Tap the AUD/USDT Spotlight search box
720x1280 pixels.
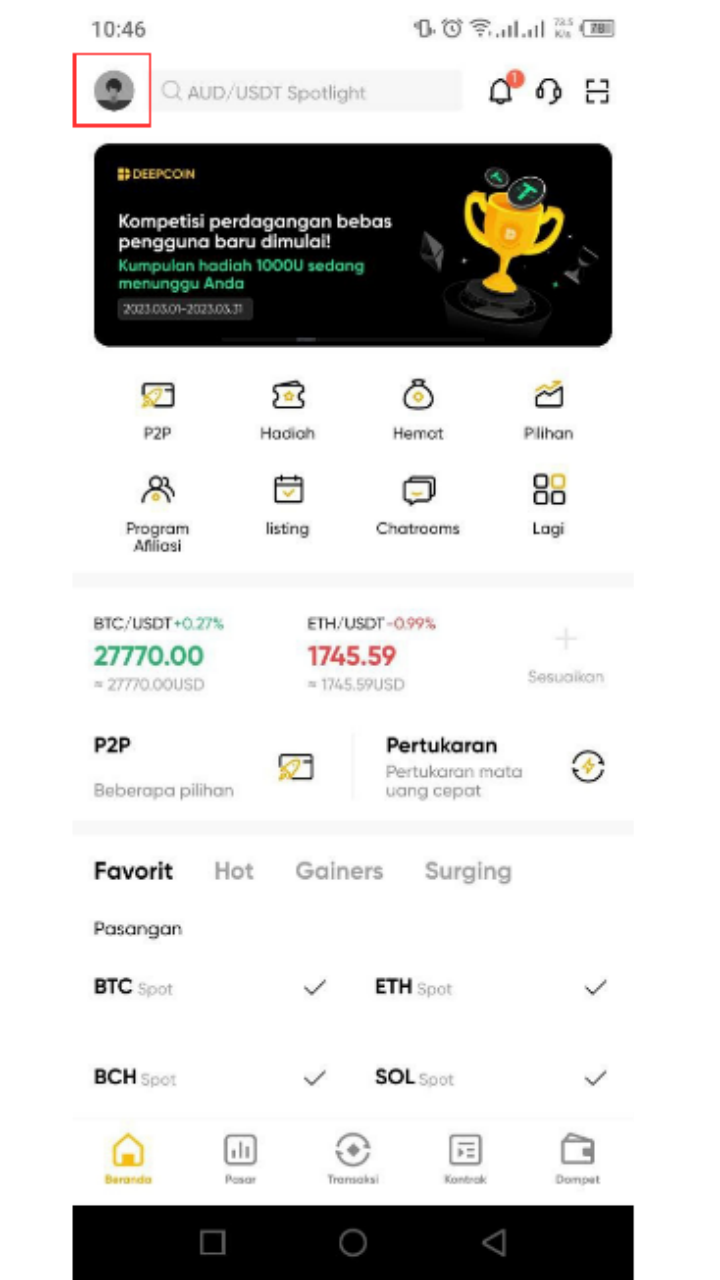pyautogui.click(x=310, y=92)
